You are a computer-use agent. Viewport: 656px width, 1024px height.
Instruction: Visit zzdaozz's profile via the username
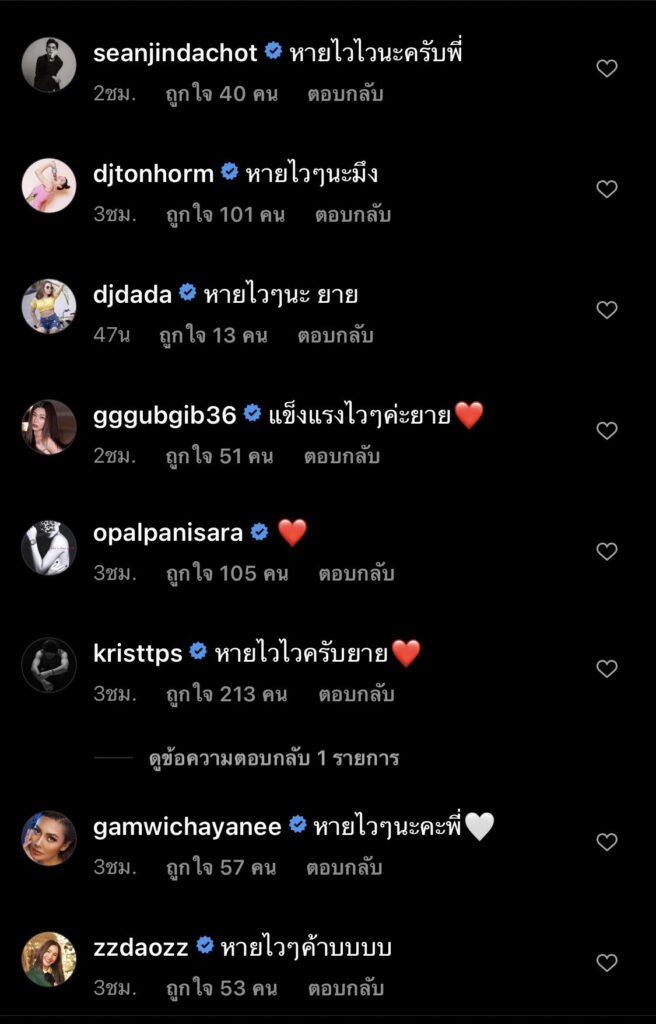click(x=140, y=946)
